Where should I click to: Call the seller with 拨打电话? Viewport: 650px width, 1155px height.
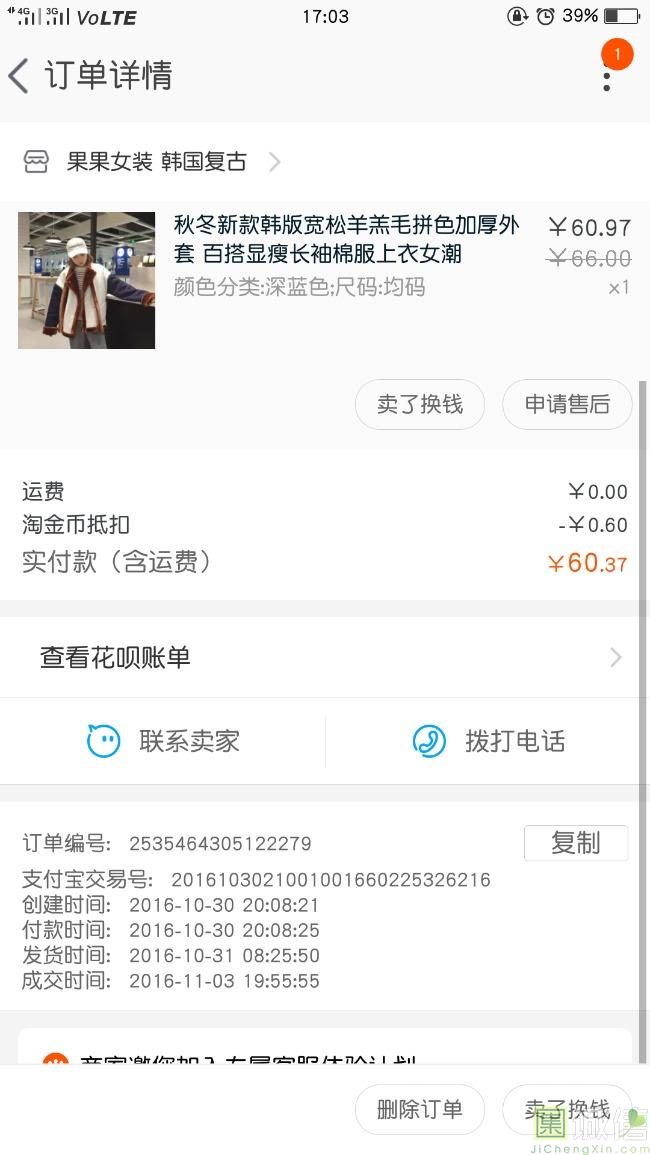tap(488, 741)
